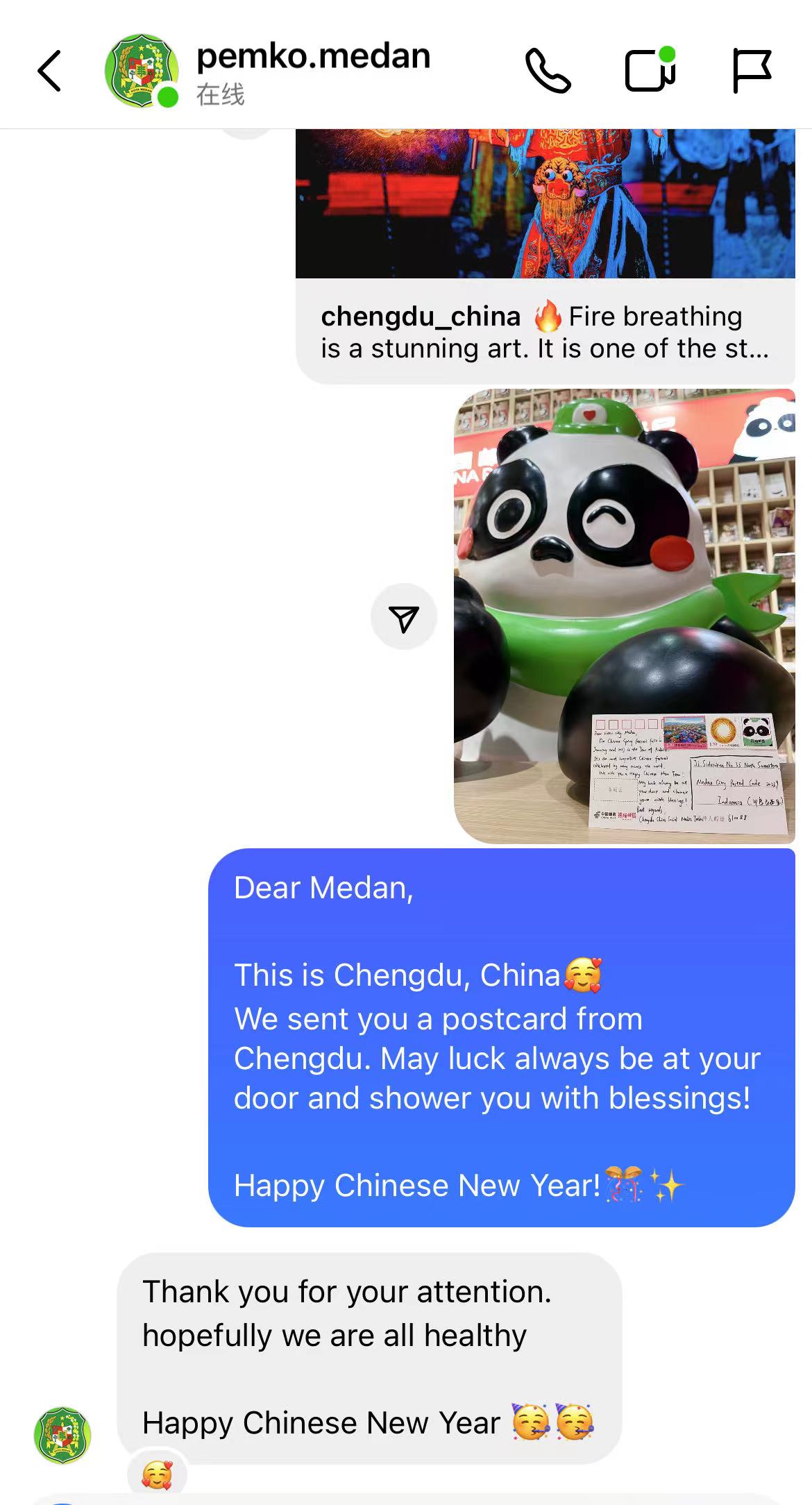Open sender avatar beside the reply message
This screenshot has width=812, height=1505.
point(62,1436)
